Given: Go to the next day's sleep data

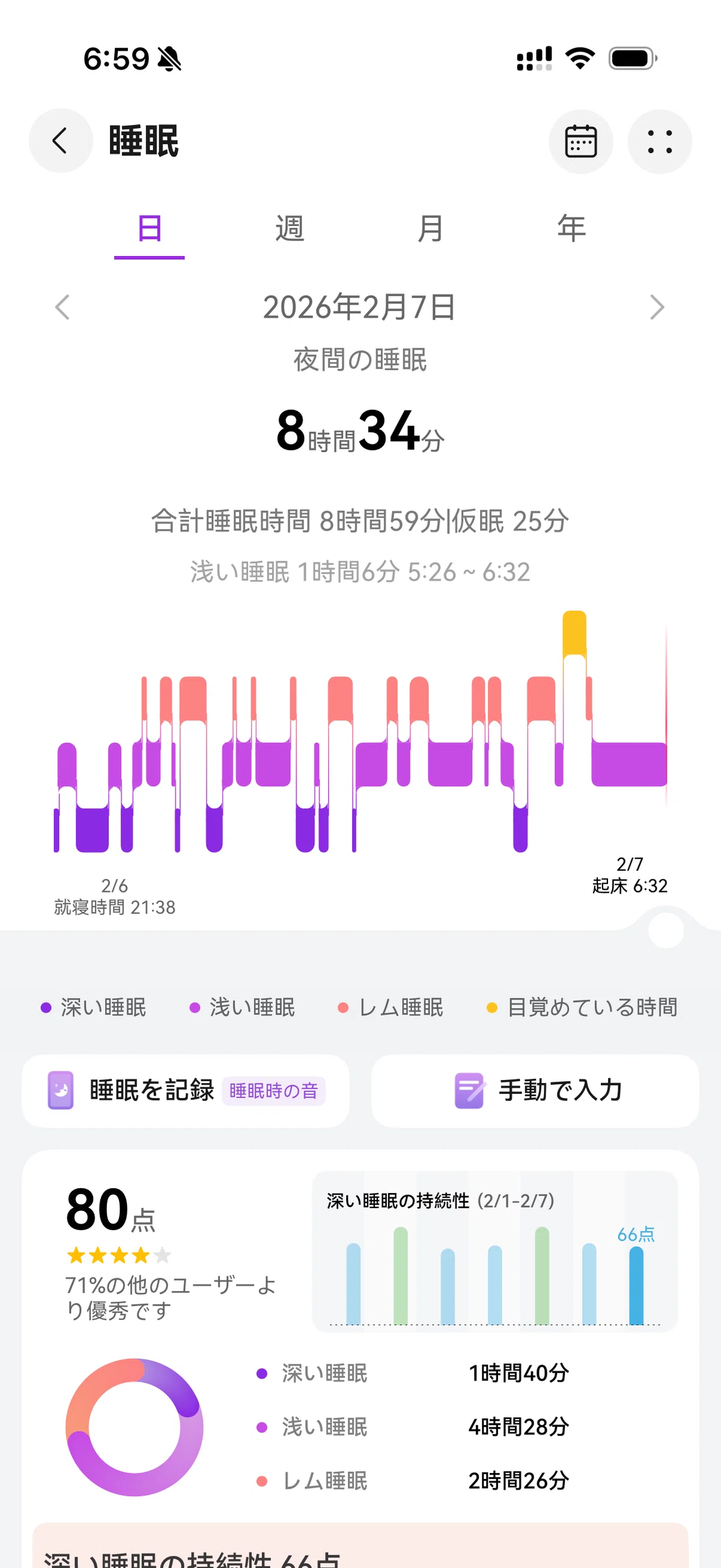Looking at the screenshot, I should [657, 307].
